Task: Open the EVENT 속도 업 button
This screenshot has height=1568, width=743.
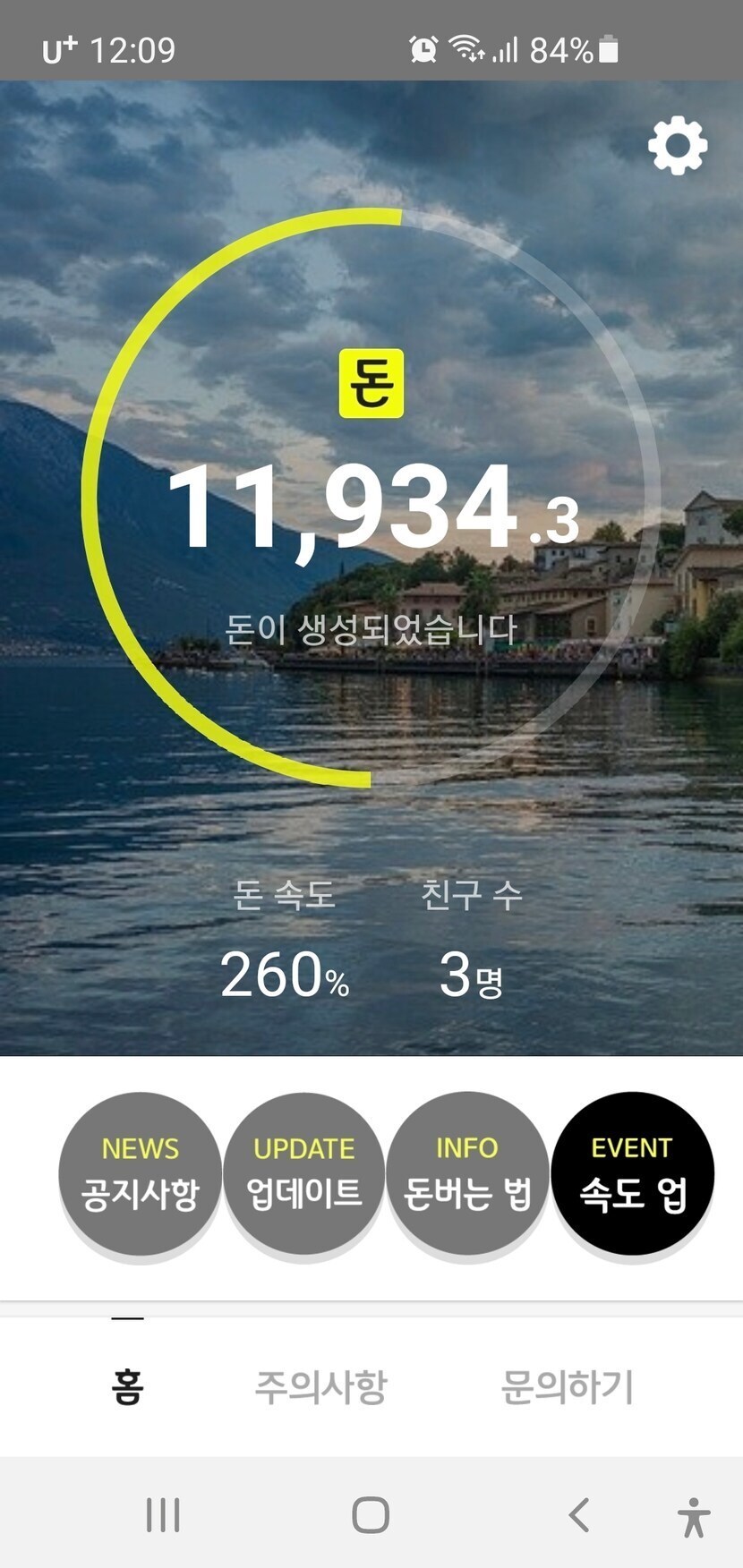Action: coord(632,1172)
